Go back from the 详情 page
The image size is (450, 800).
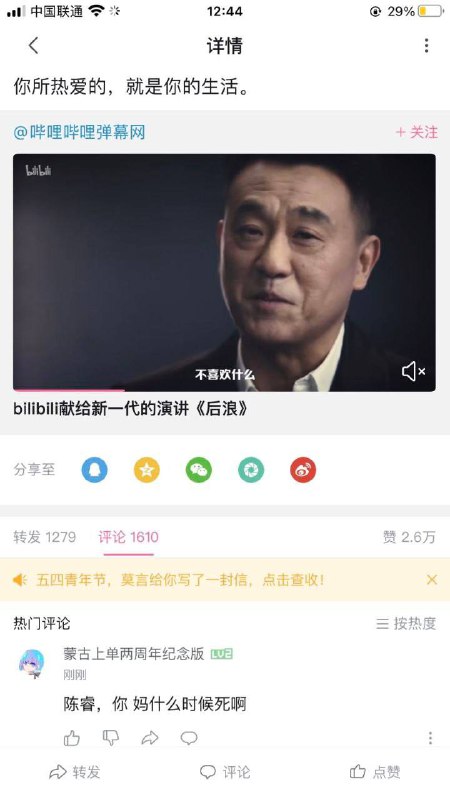34,45
